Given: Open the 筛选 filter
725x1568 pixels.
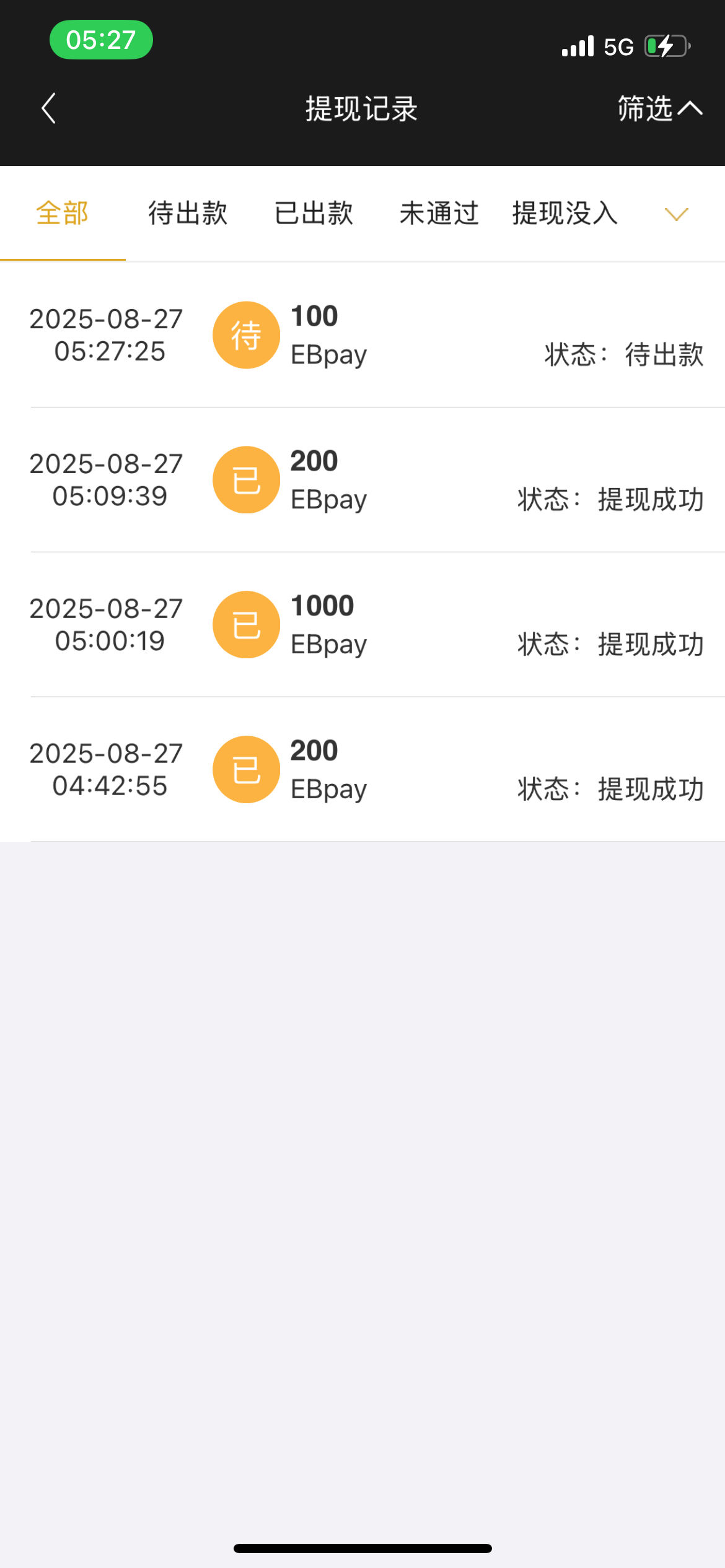Looking at the screenshot, I should tap(659, 108).
